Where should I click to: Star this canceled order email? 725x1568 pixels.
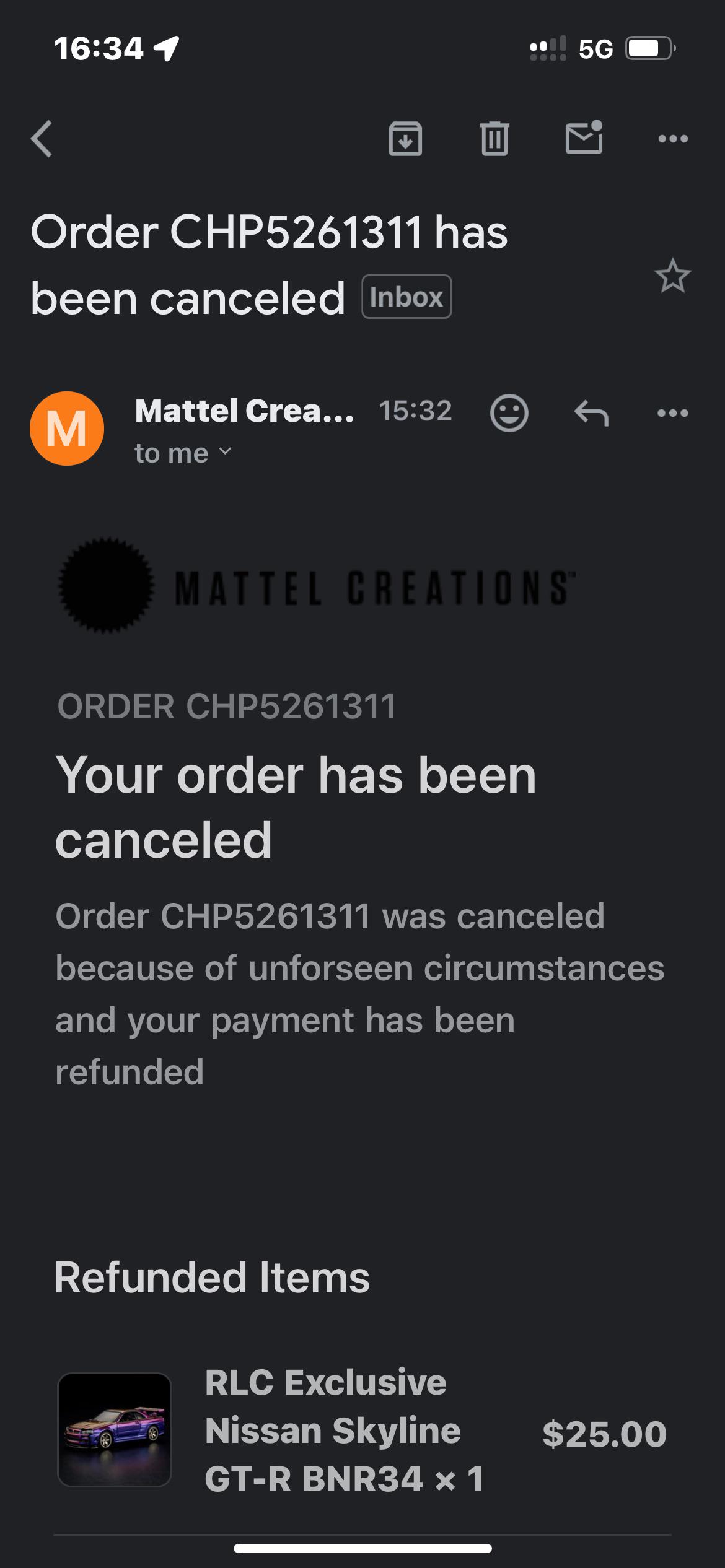click(672, 276)
